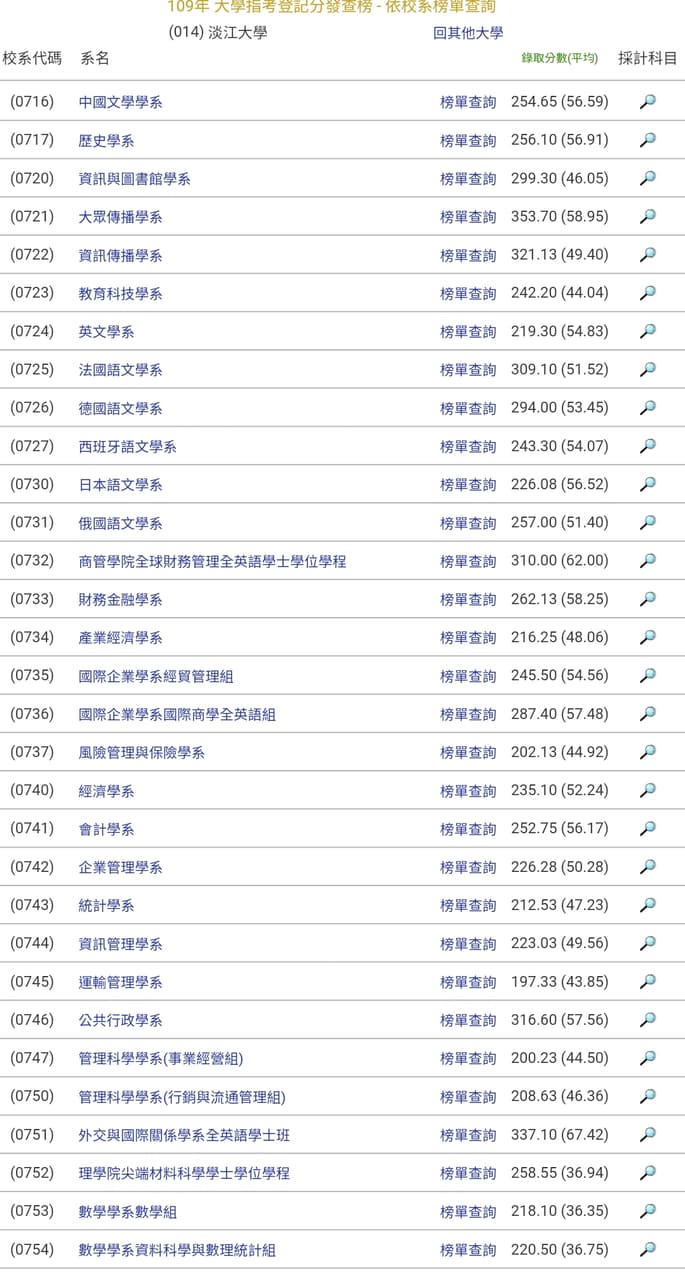Open 榜單查詢 for 歷史學系
Screen dimensions: 685x1280
click(468, 140)
